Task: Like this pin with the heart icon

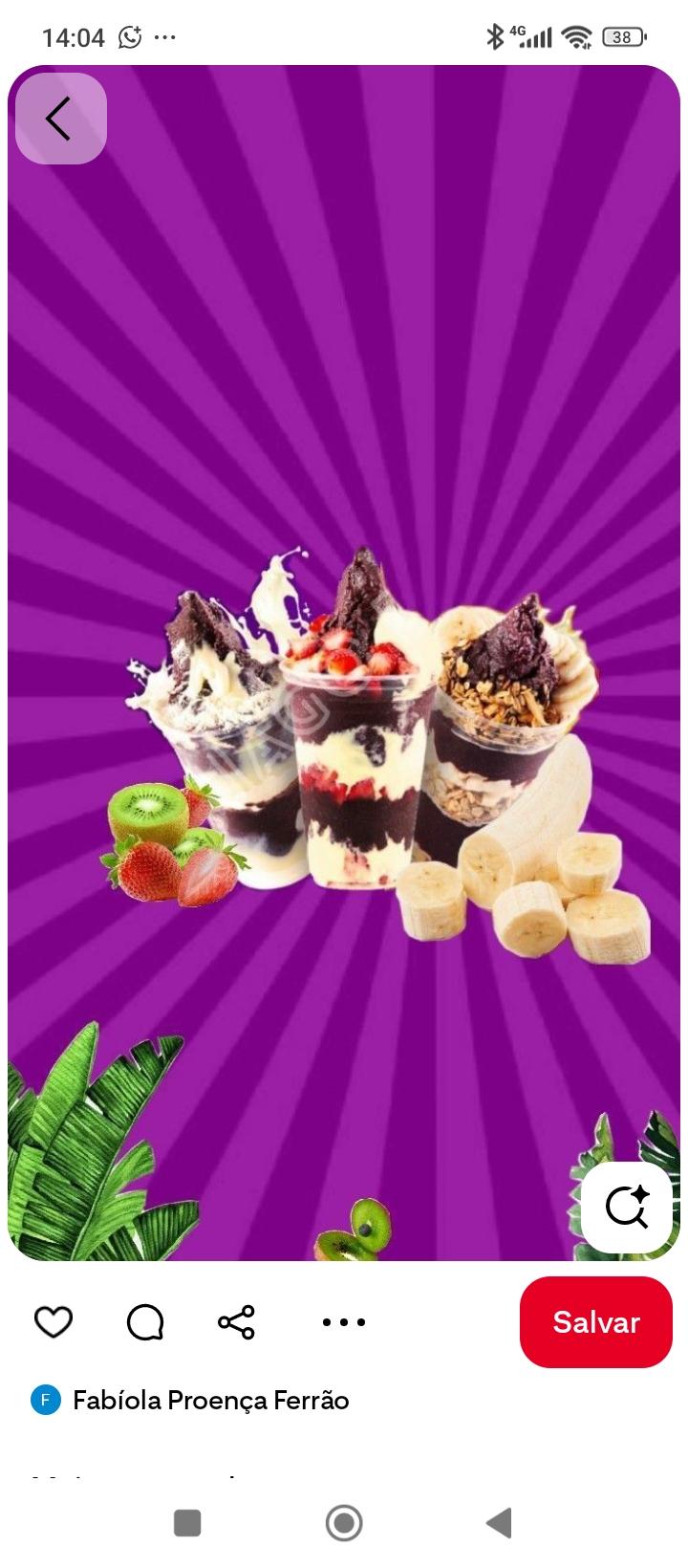Action: point(54,1322)
